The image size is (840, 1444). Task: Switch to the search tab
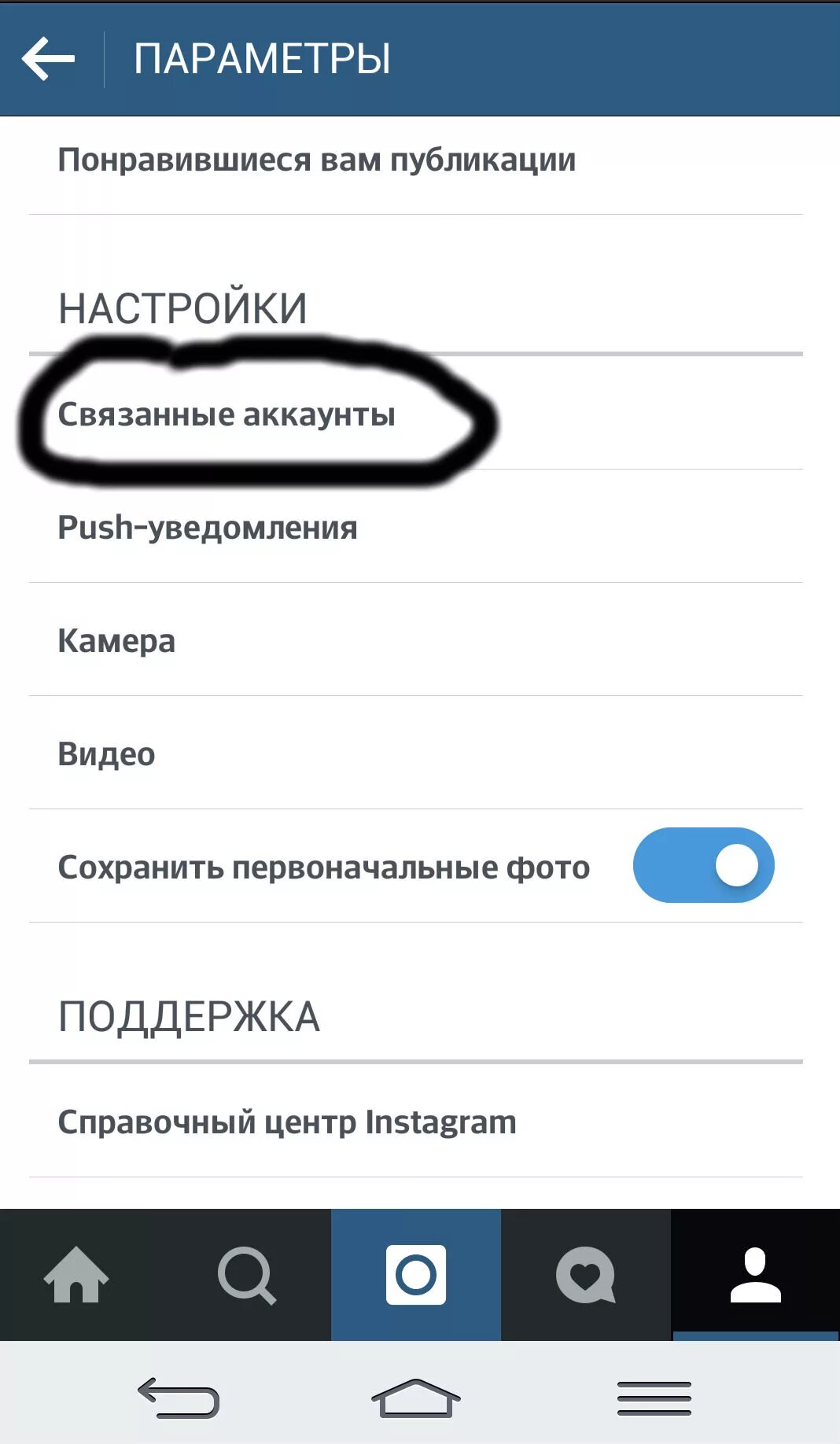pyautogui.click(x=246, y=1275)
